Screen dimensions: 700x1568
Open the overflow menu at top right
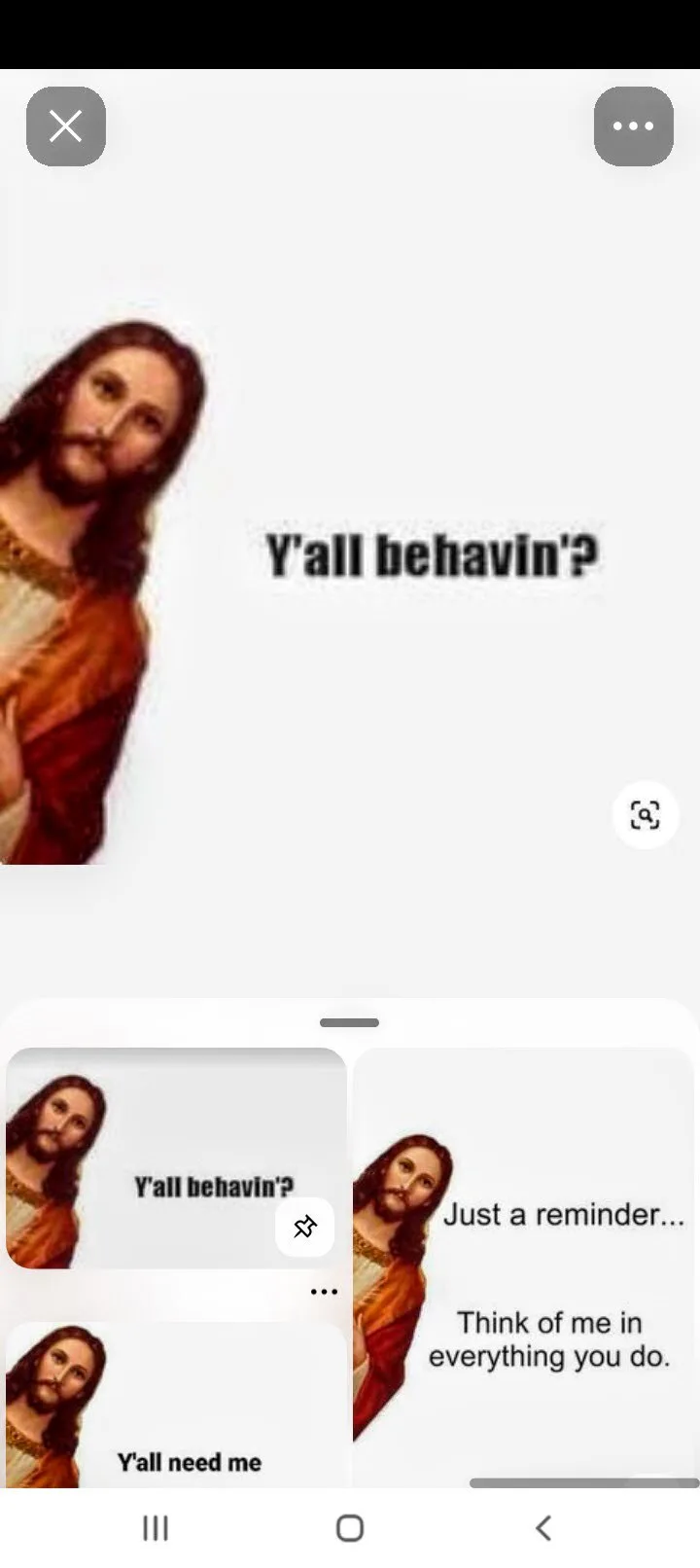click(633, 126)
